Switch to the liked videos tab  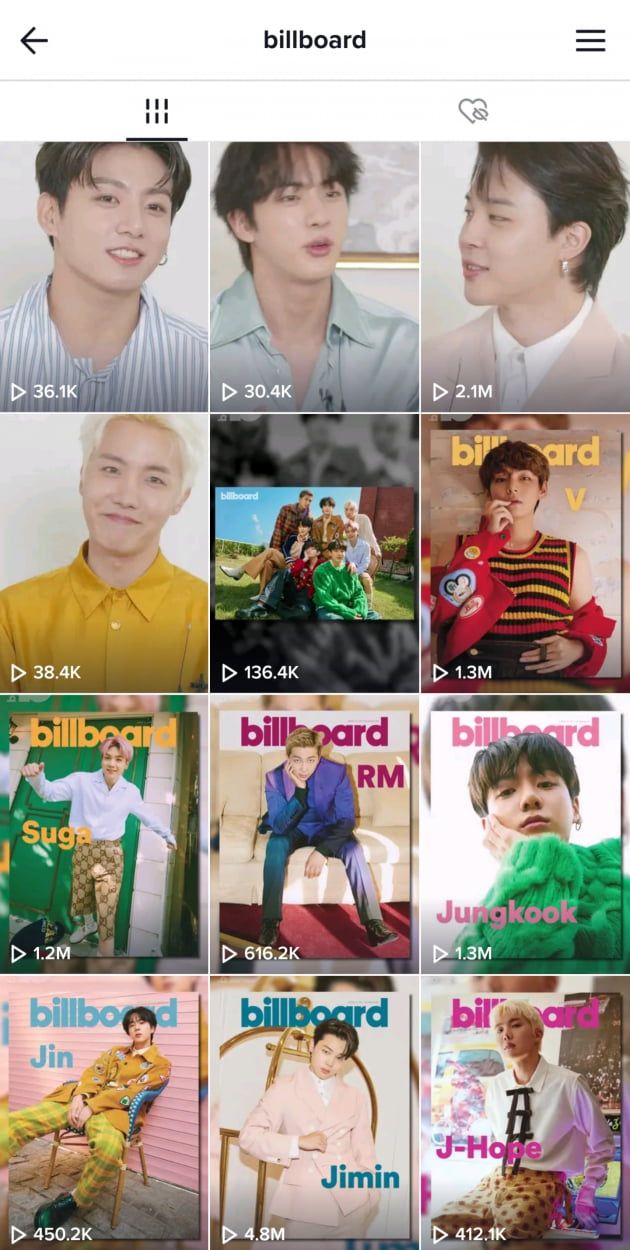click(472, 111)
